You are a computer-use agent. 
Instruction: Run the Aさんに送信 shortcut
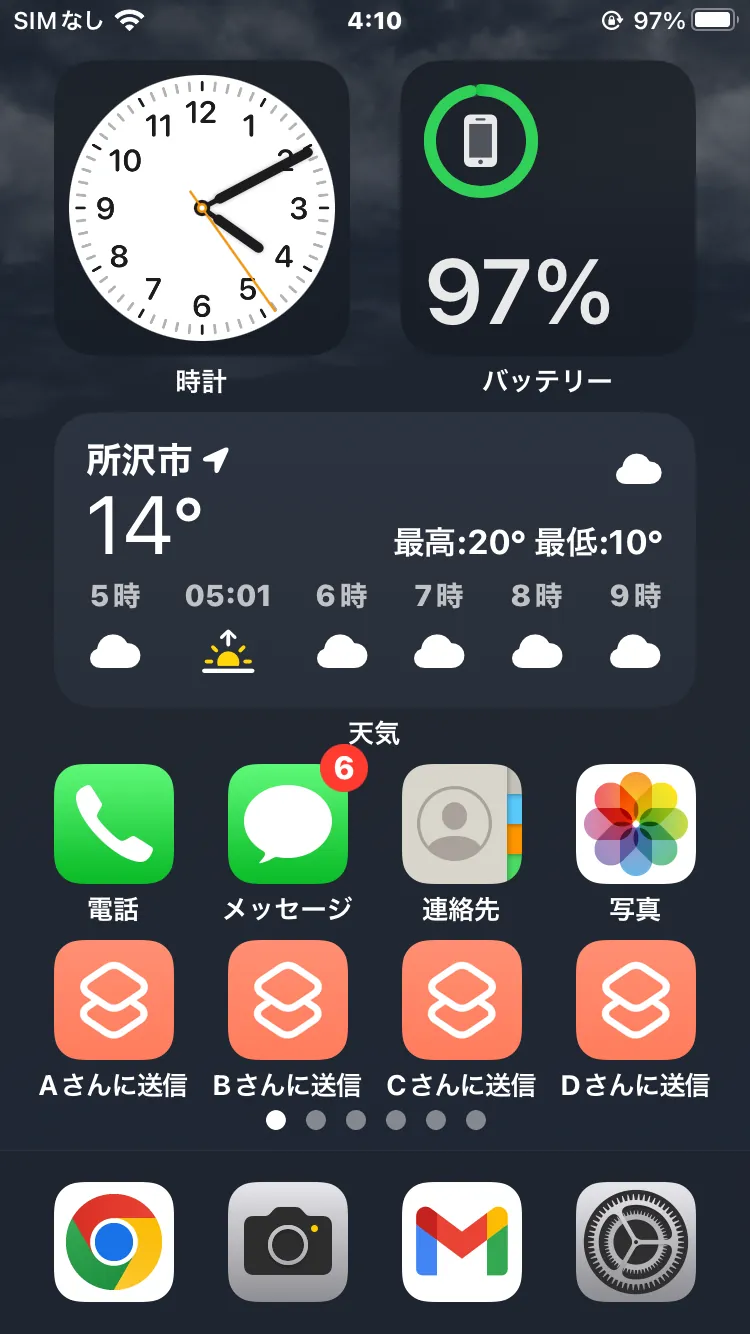click(x=114, y=1000)
